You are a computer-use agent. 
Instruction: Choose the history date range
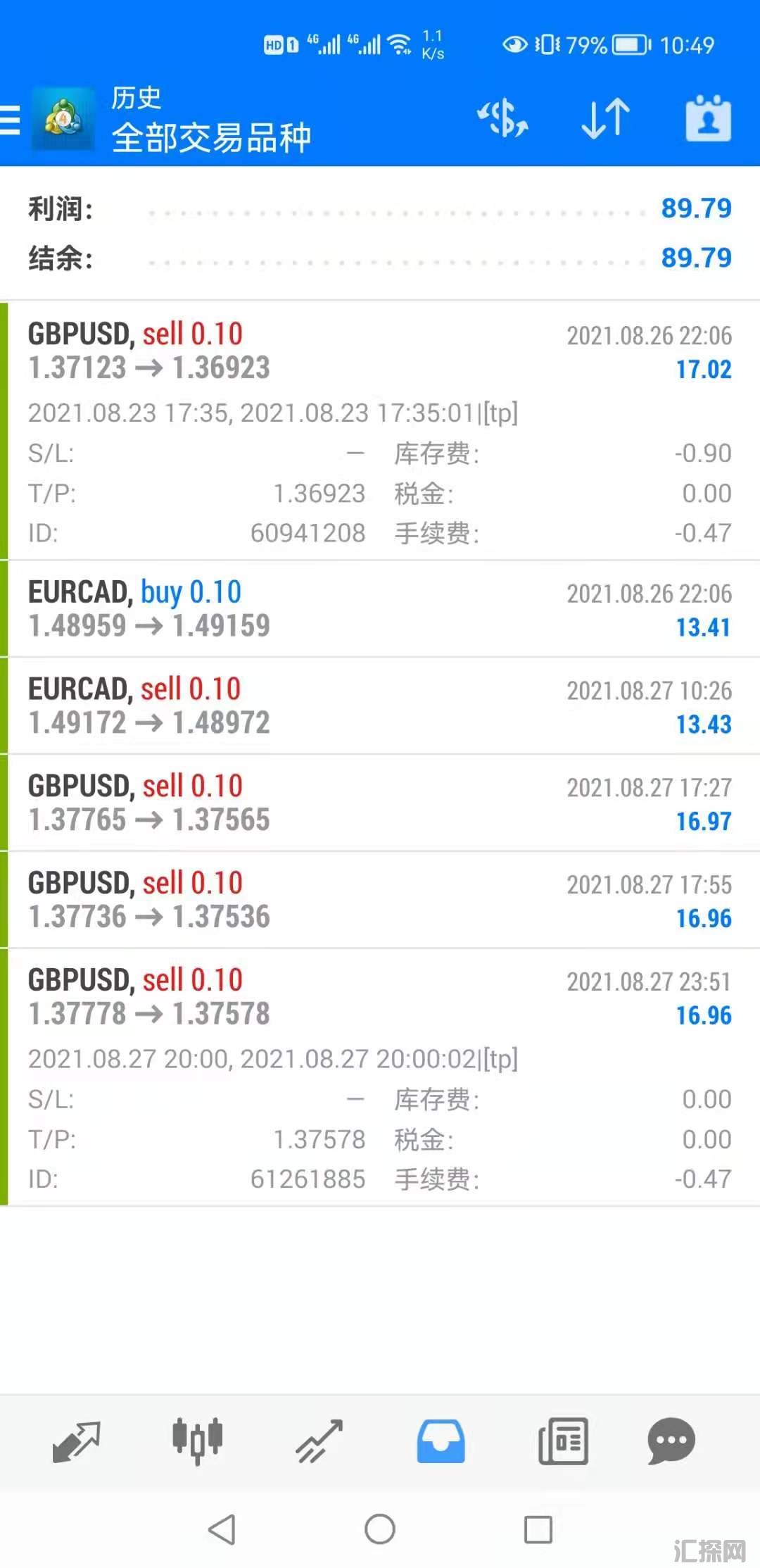point(708,118)
